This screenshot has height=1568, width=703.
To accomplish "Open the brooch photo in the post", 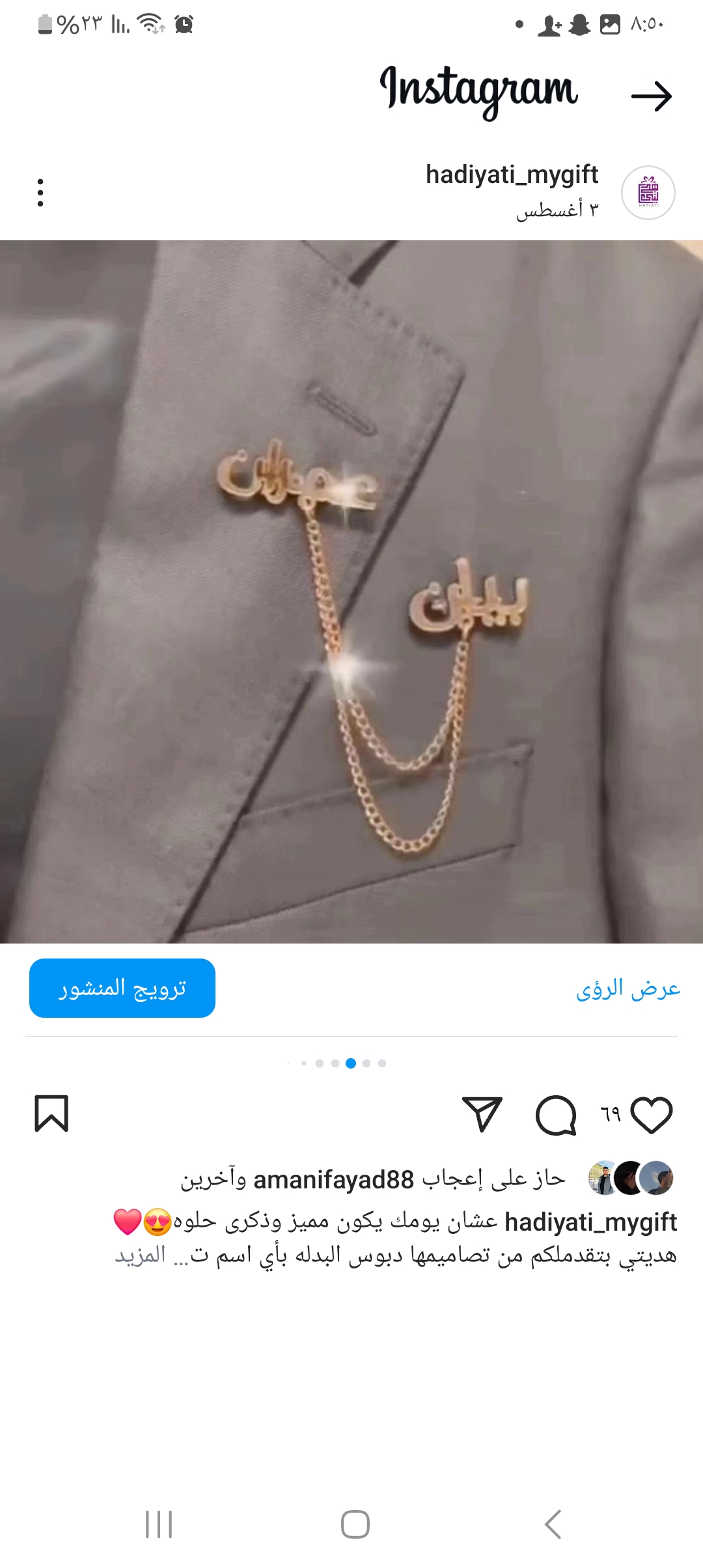I will [351, 591].
